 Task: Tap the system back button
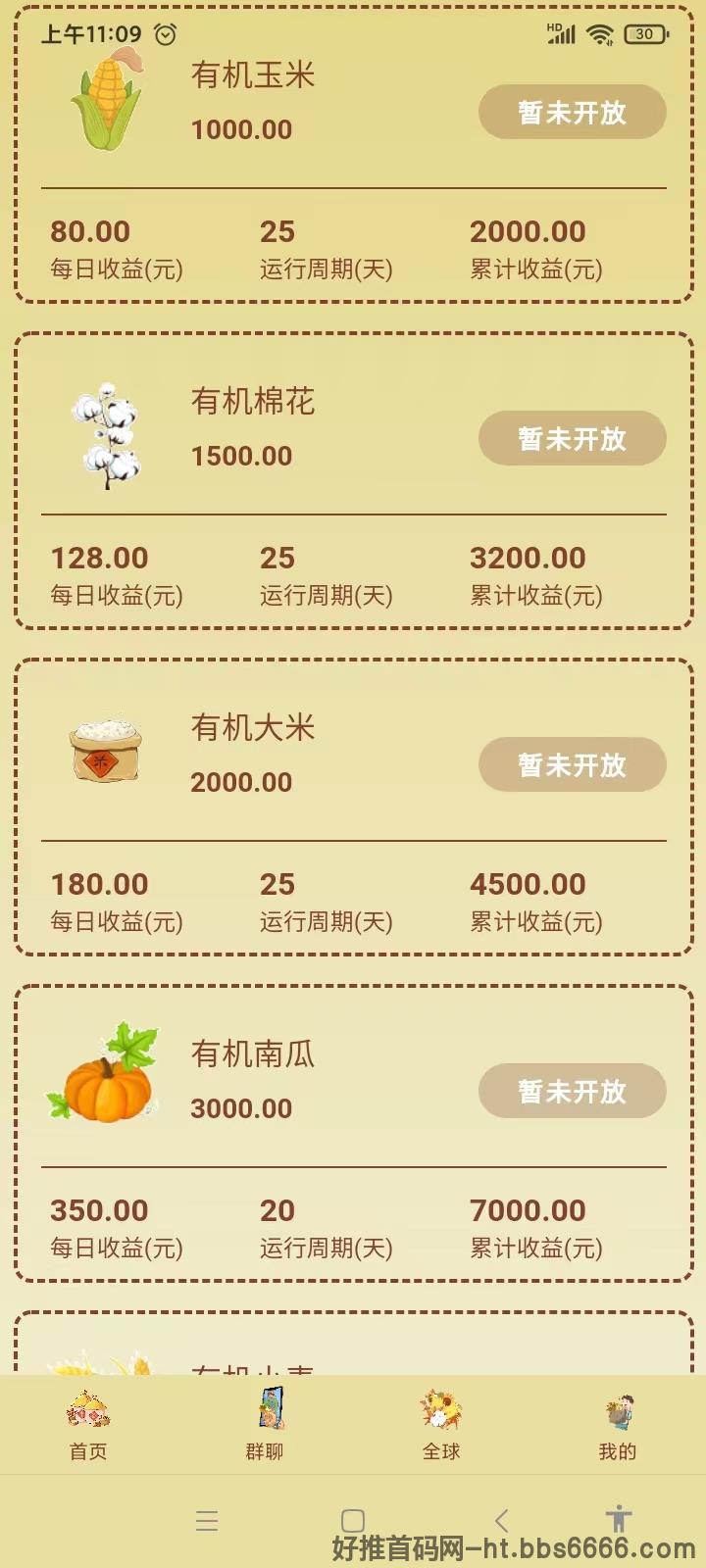(x=502, y=1520)
